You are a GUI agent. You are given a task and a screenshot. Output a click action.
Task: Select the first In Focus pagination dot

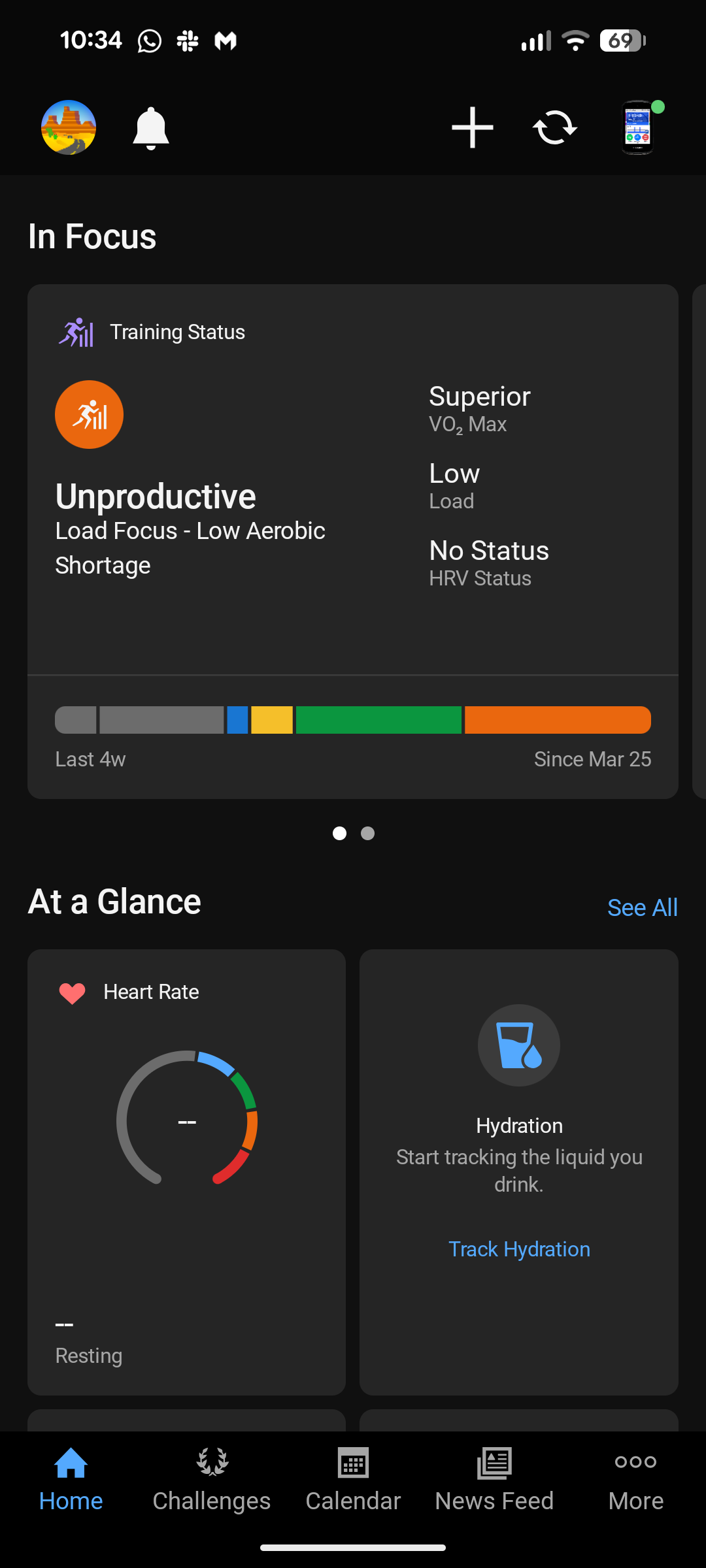tap(339, 833)
